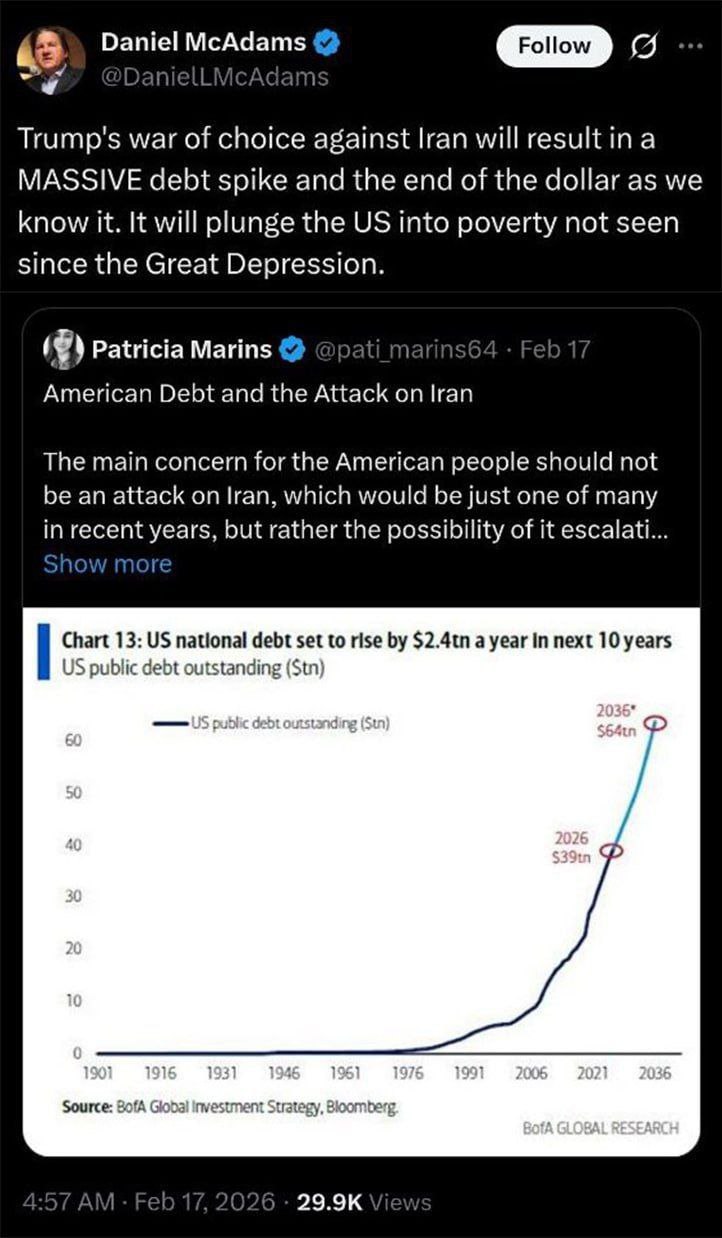Image resolution: width=722 pixels, height=1238 pixels.
Task: Open Daniel McAdams' profile picture
Action: coord(51,59)
